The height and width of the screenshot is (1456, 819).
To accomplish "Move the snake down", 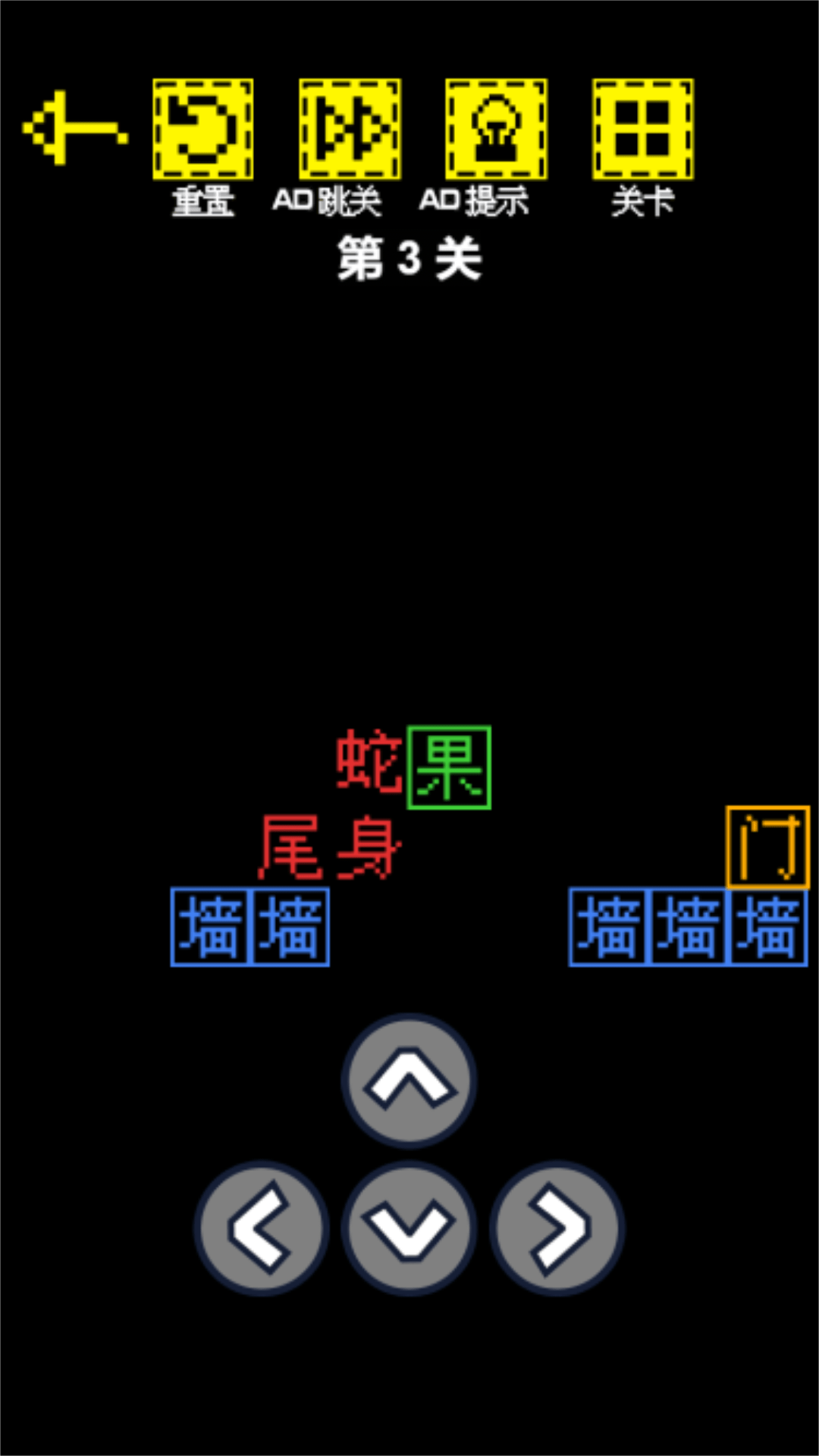I will tap(409, 1227).
